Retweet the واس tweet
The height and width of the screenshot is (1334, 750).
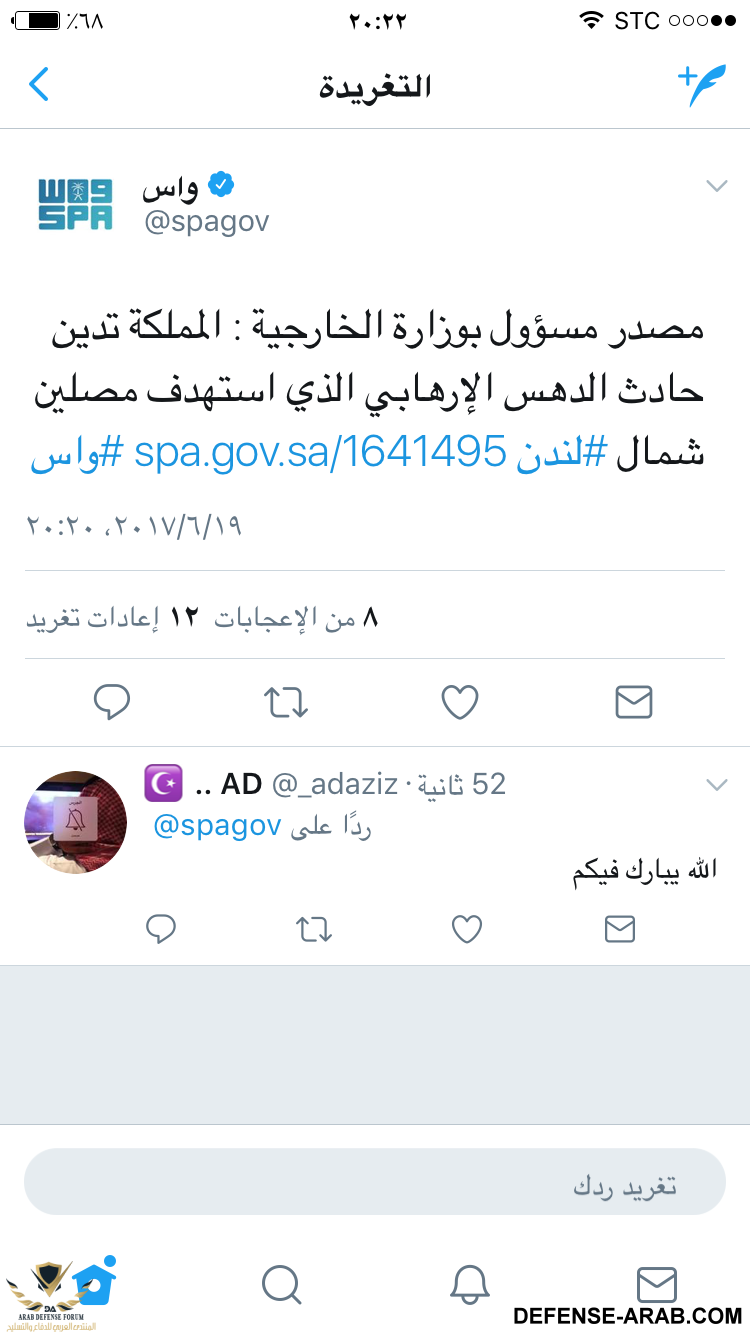tap(286, 703)
